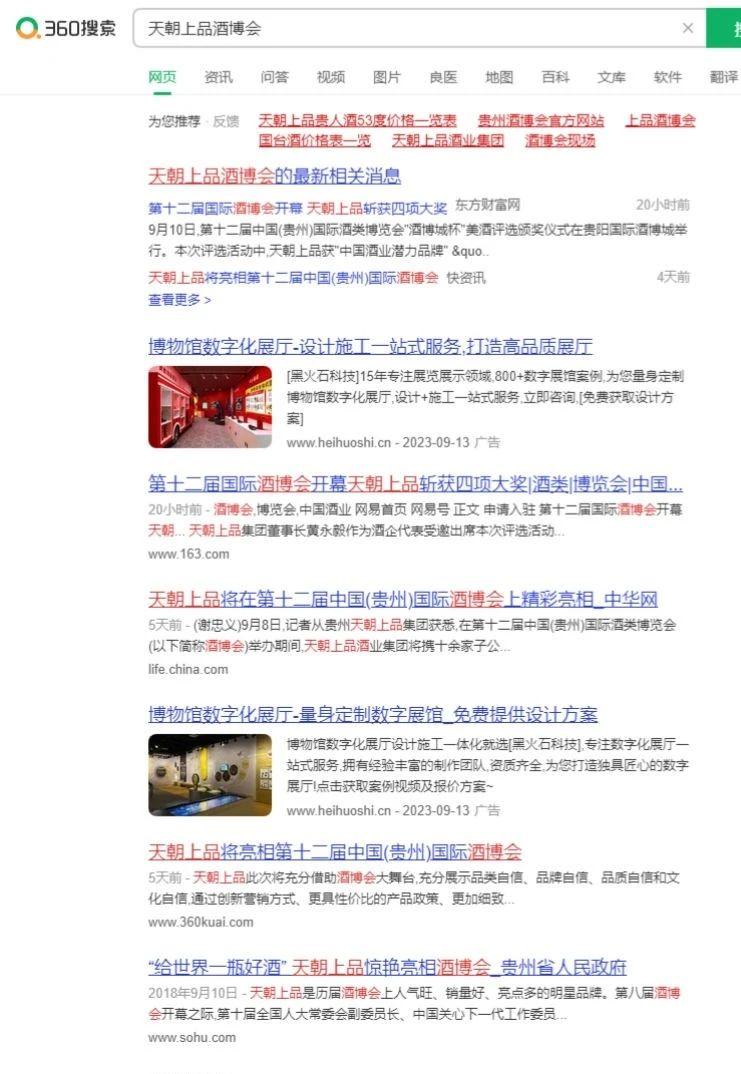
Task: Tap the green search button
Action: [x=725, y=29]
